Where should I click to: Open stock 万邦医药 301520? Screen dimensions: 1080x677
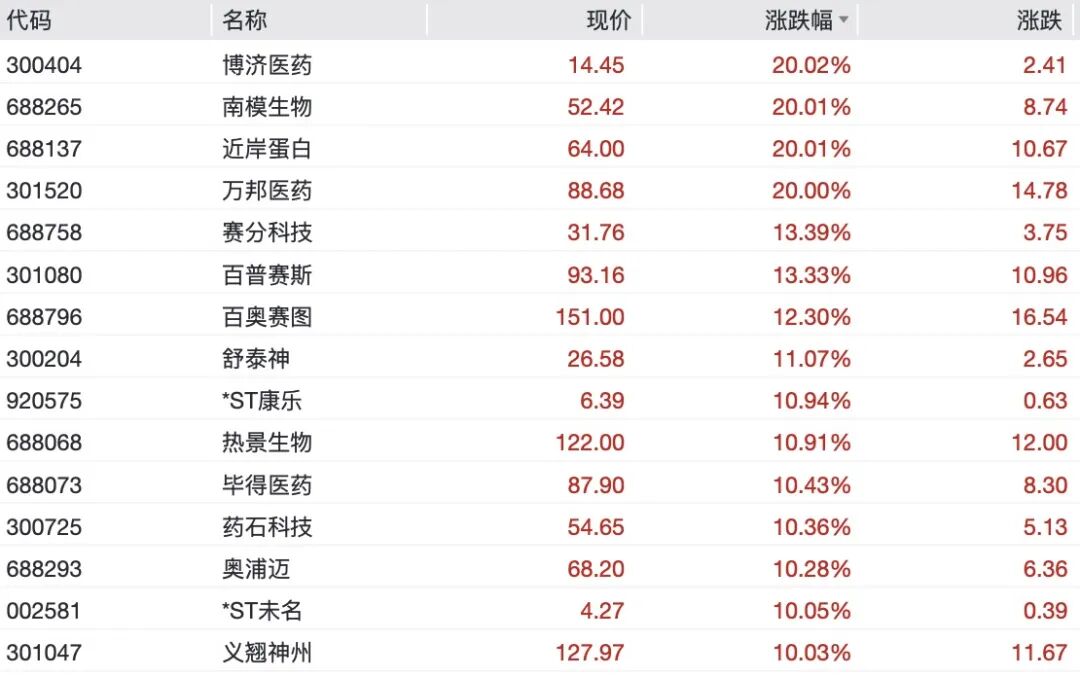pyautogui.click(x=540, y=191)
